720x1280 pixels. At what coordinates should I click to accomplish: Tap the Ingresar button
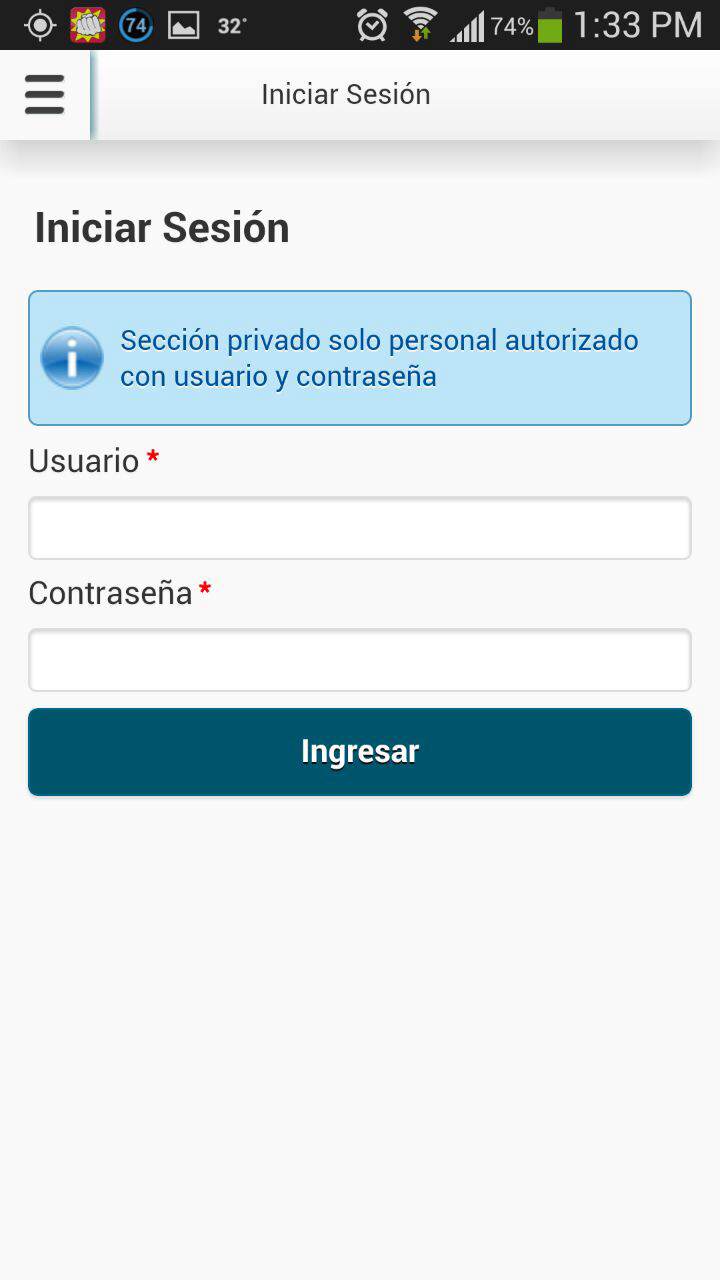(x=360, y=752)
